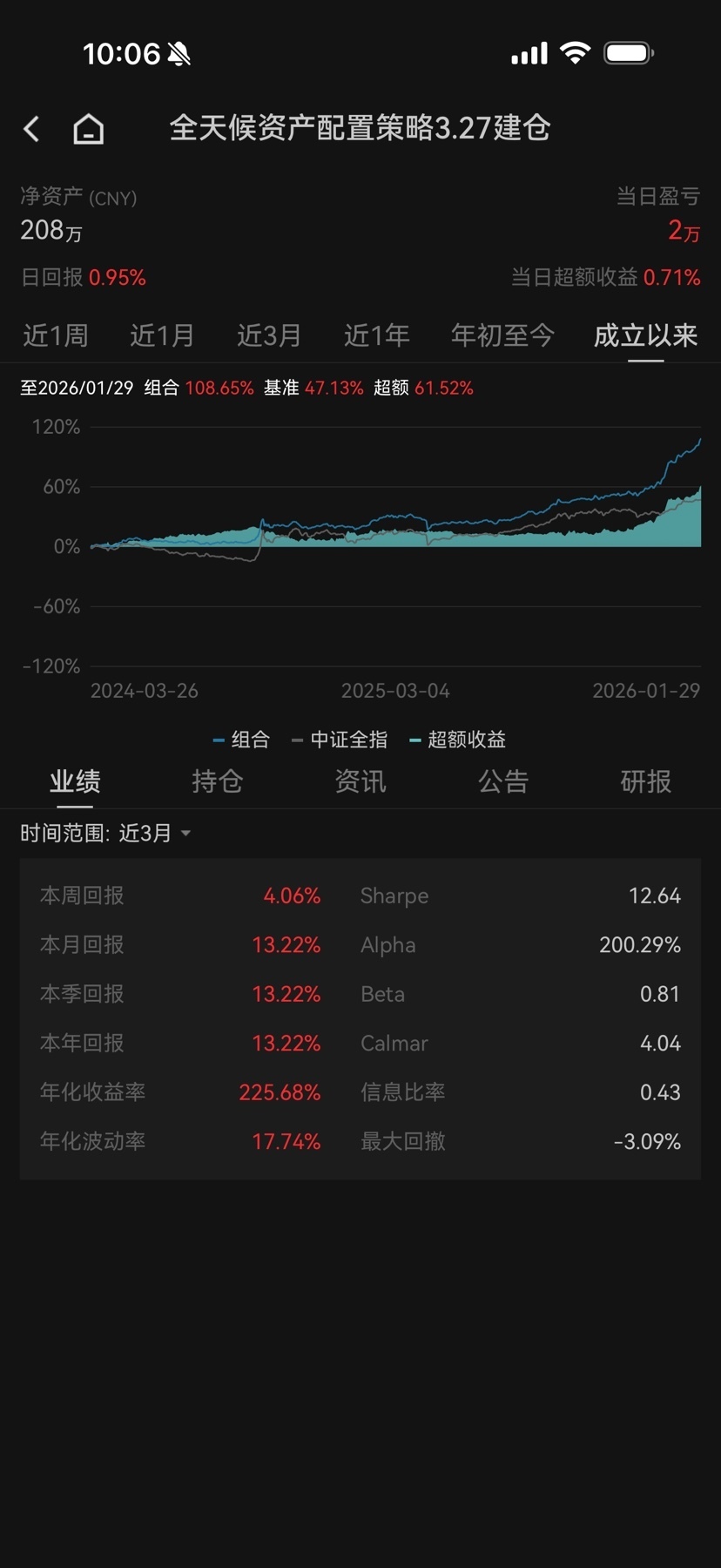Switch chart to 近1年
721x1568 pixels.
pyautogui.click(x=376, y=335)
